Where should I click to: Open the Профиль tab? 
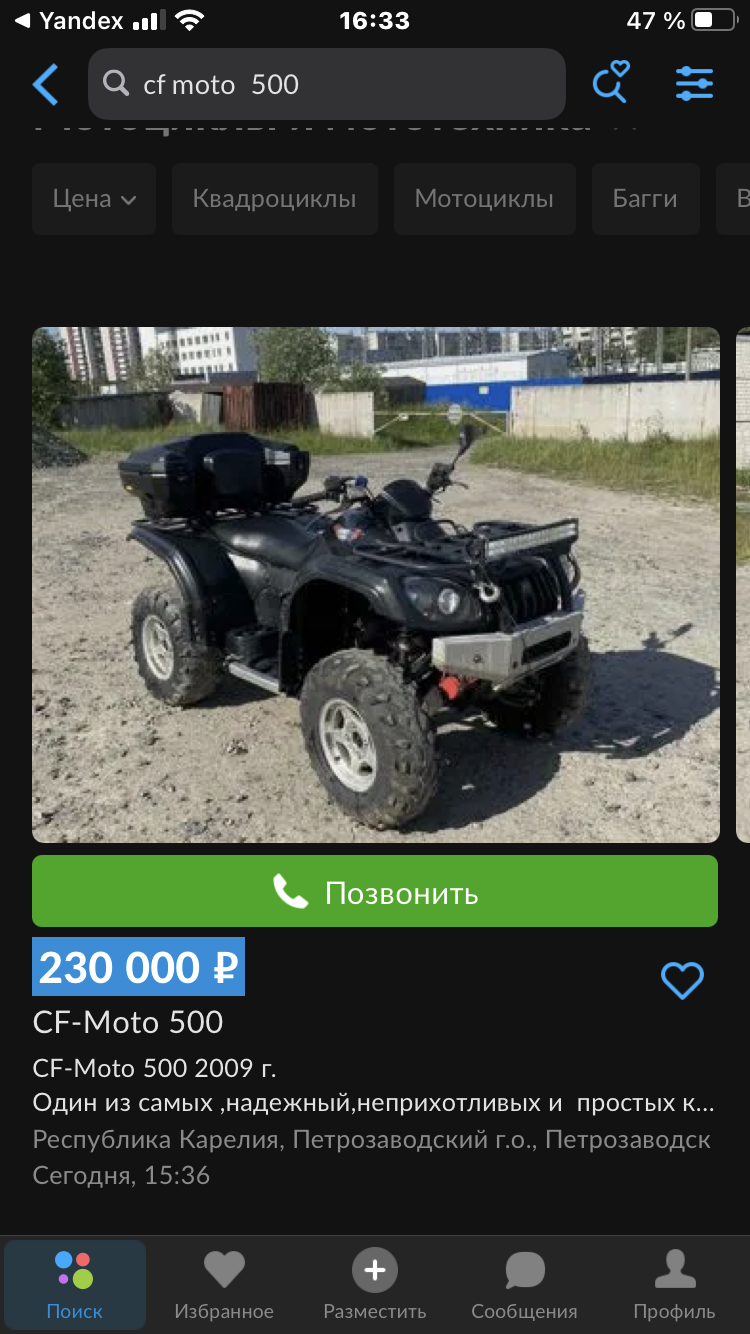tap(675, 1285)
